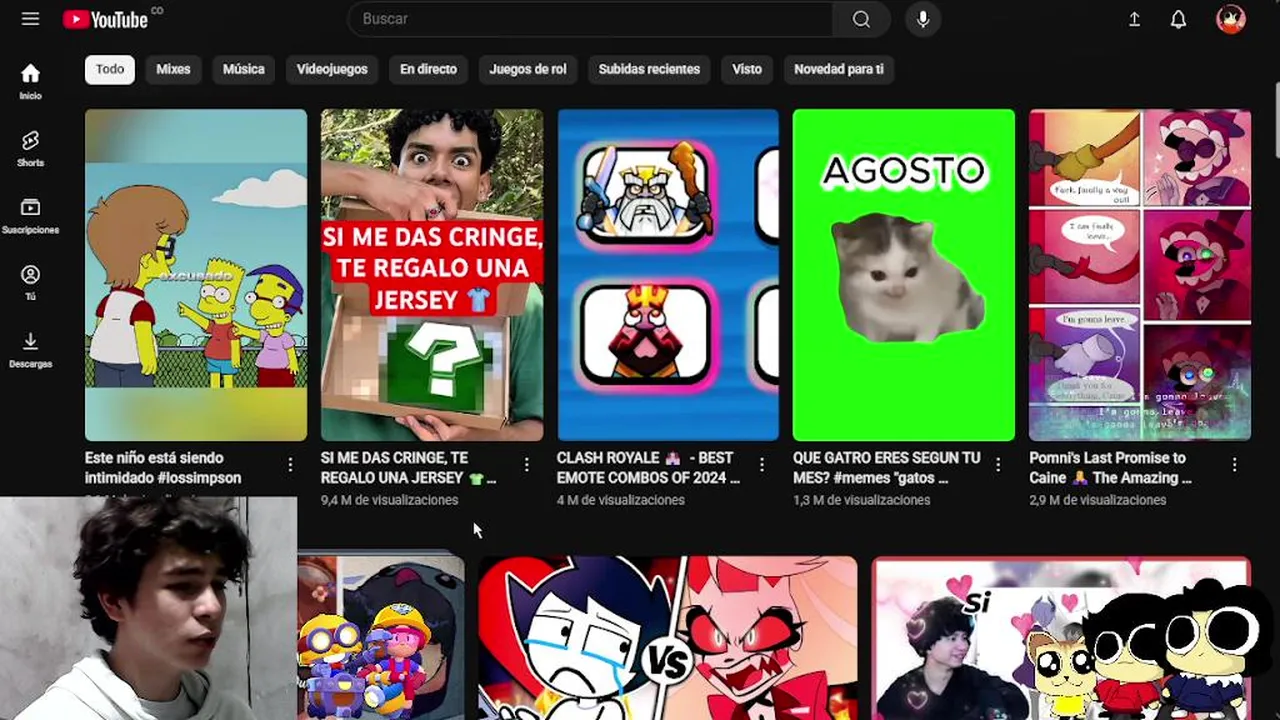Start voice search with microphone
The image size is (1280, 720).
[923, 19]
